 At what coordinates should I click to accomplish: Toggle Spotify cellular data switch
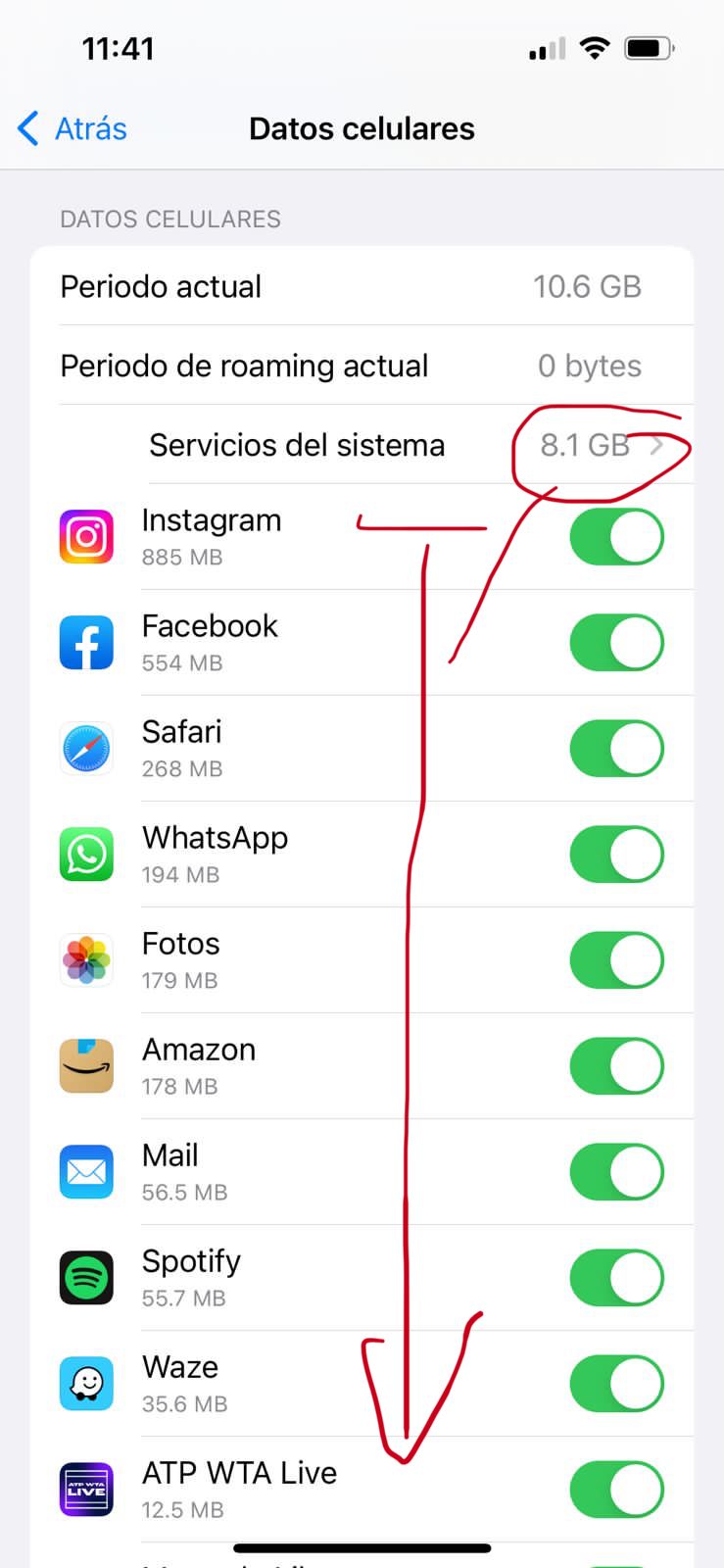pos(617,1278)
